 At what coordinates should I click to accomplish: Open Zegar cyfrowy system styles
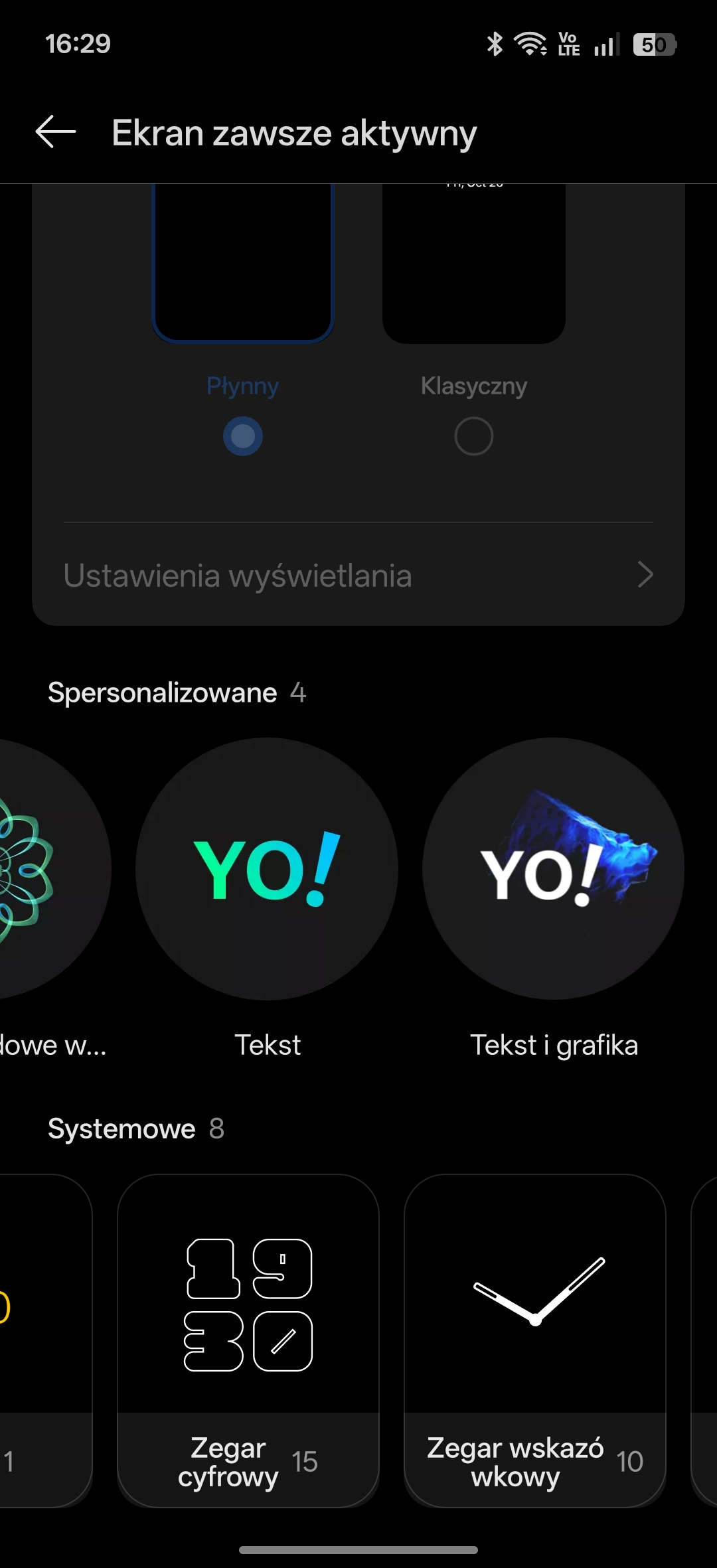pyautogui.click(x=248, y=1341)
